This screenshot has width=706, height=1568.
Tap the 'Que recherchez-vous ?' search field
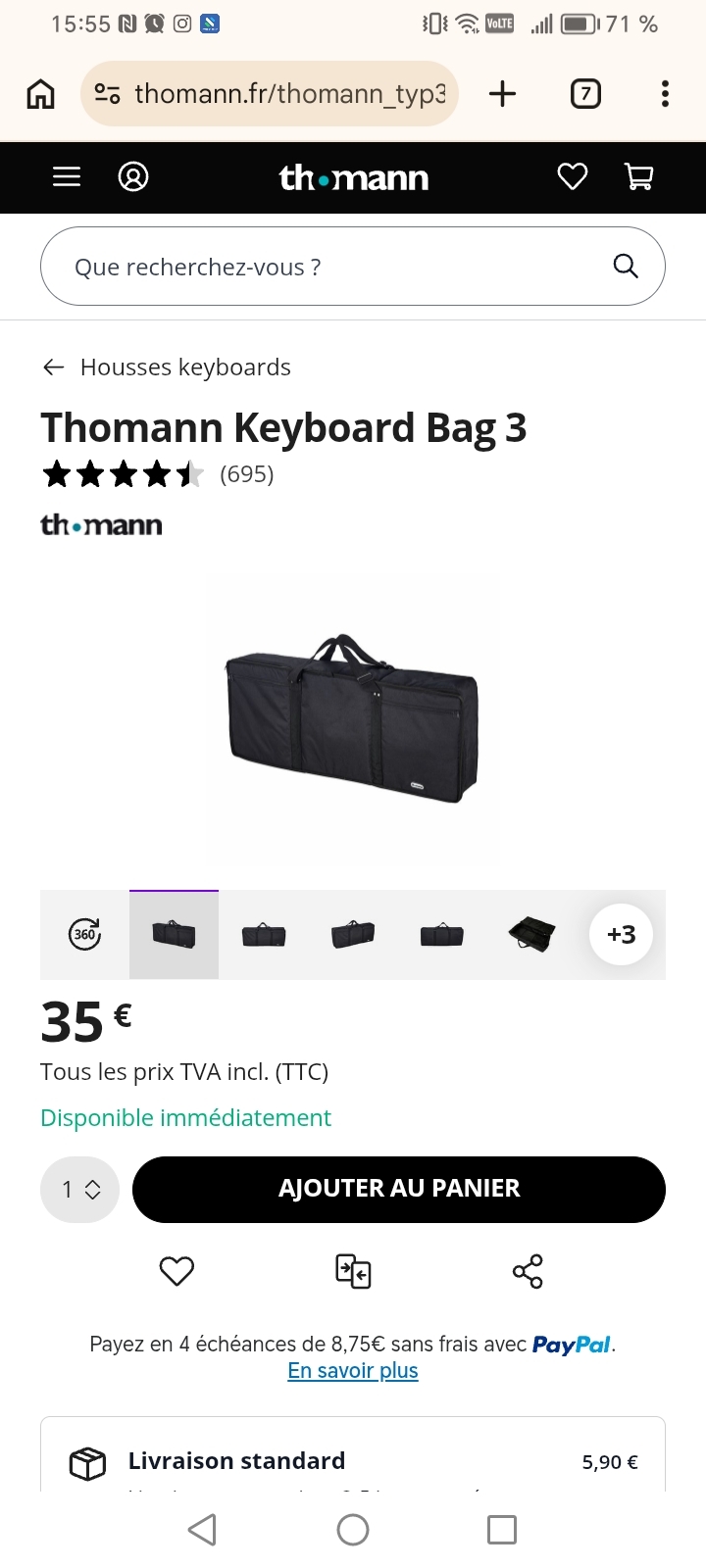[333, 267]
